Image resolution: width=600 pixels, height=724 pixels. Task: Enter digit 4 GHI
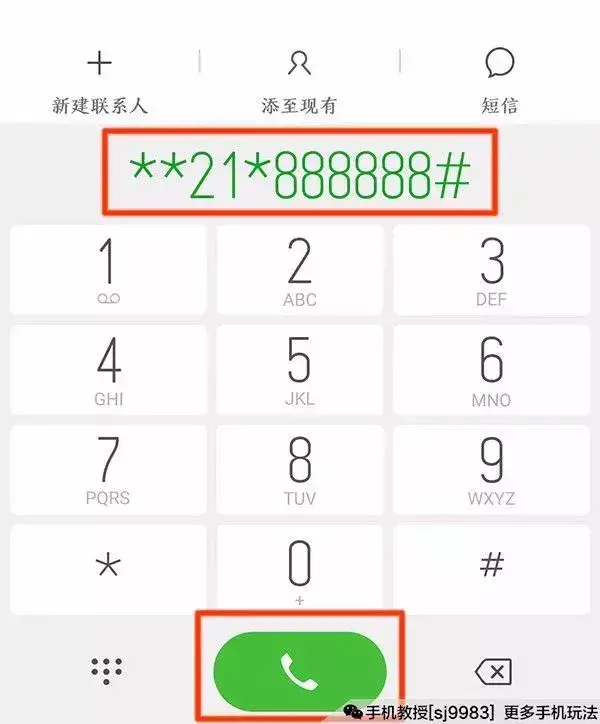tap(108, 371)
